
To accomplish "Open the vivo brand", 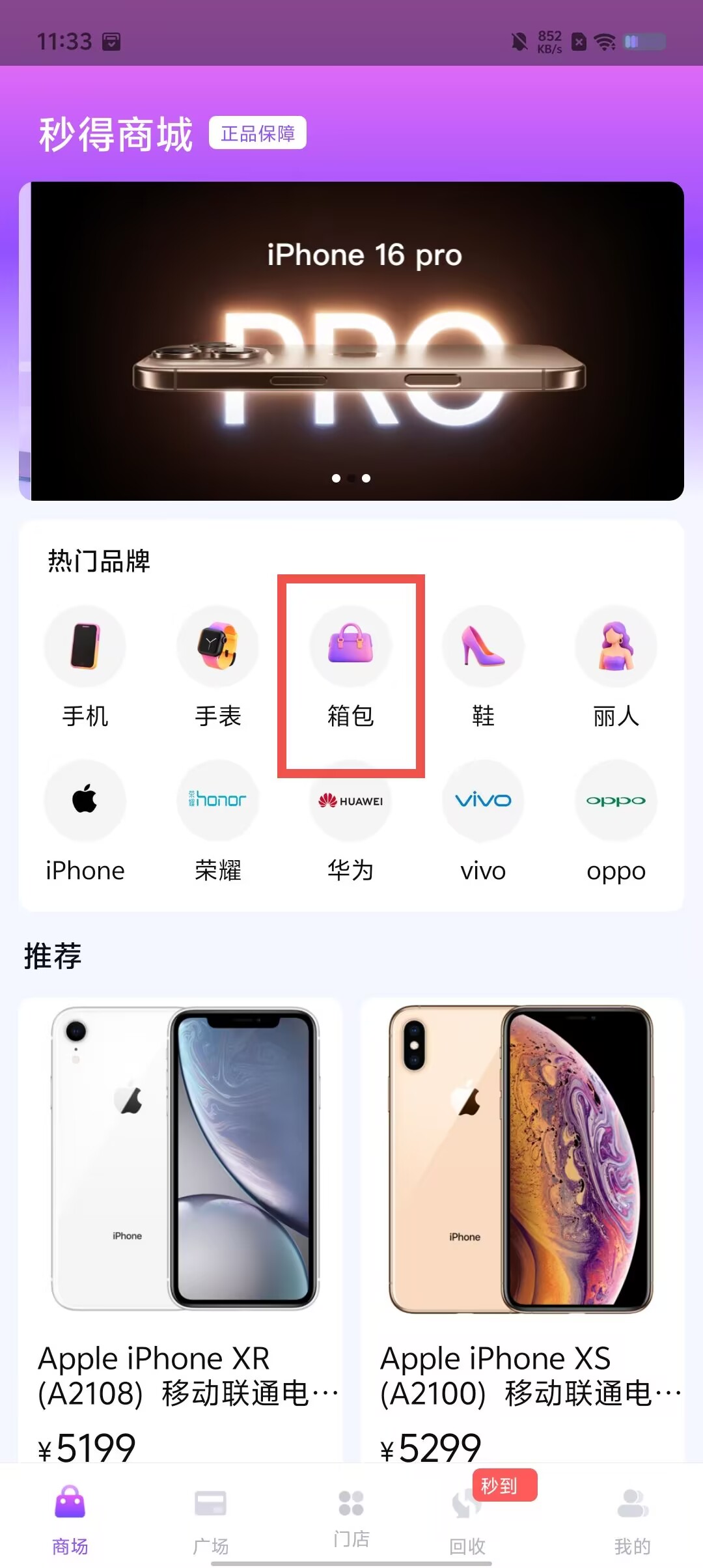I will click(x=484, y=822).
